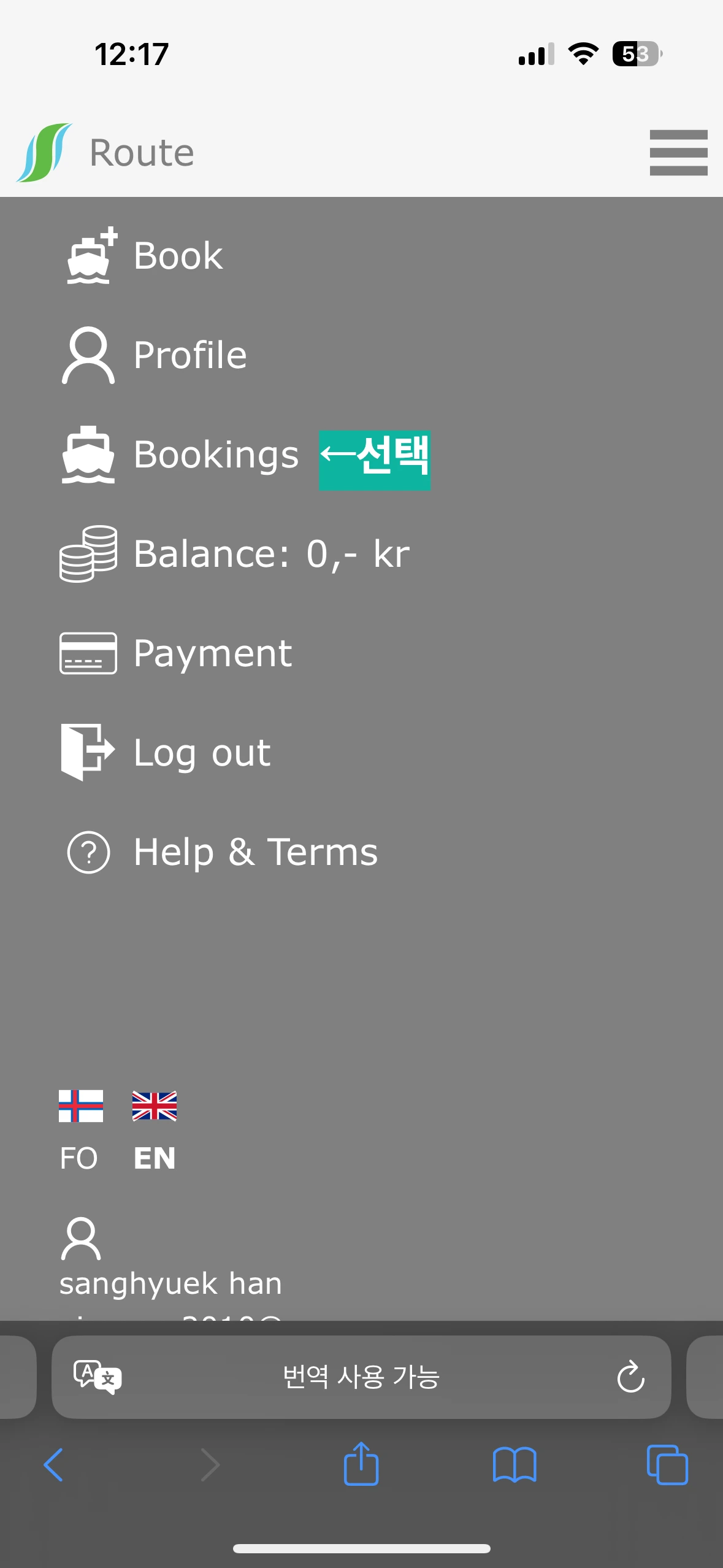Close the hamburger menu
723x1568 pixels.
[x=678, y=152]
